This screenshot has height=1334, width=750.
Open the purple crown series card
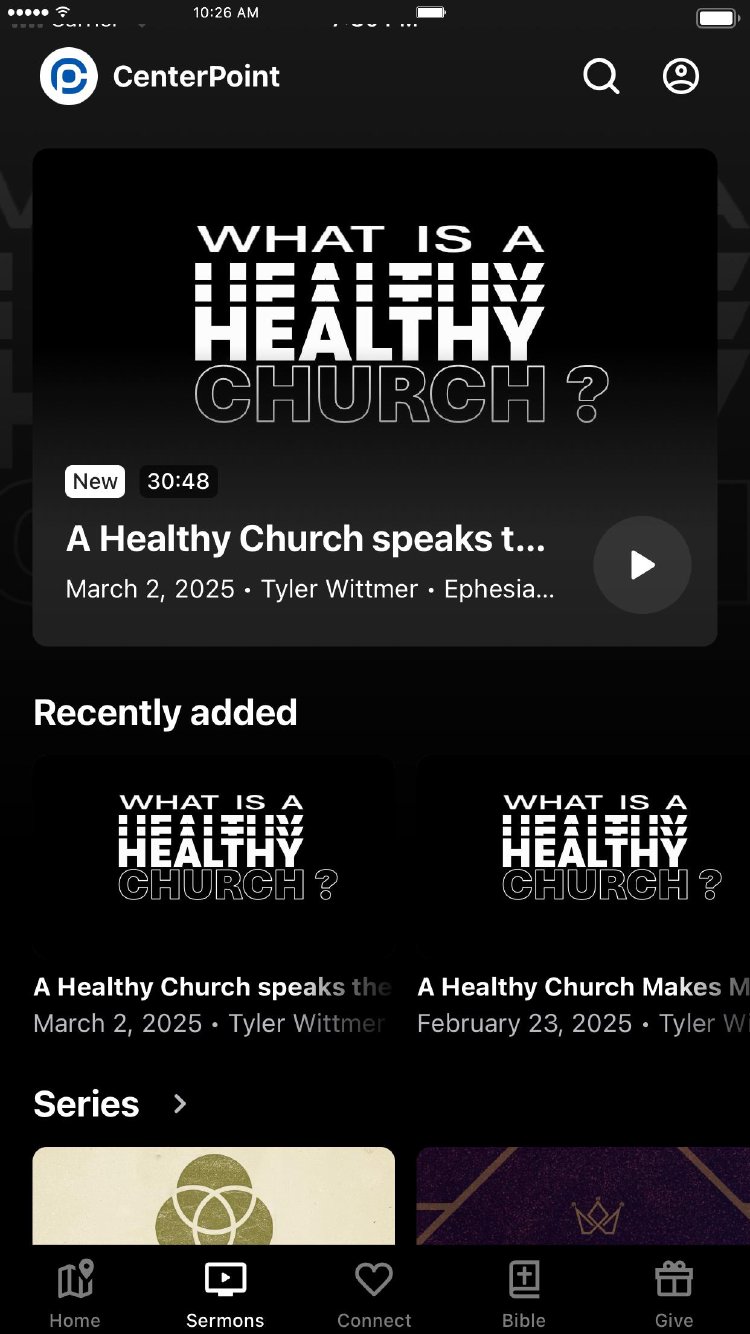583,1196
